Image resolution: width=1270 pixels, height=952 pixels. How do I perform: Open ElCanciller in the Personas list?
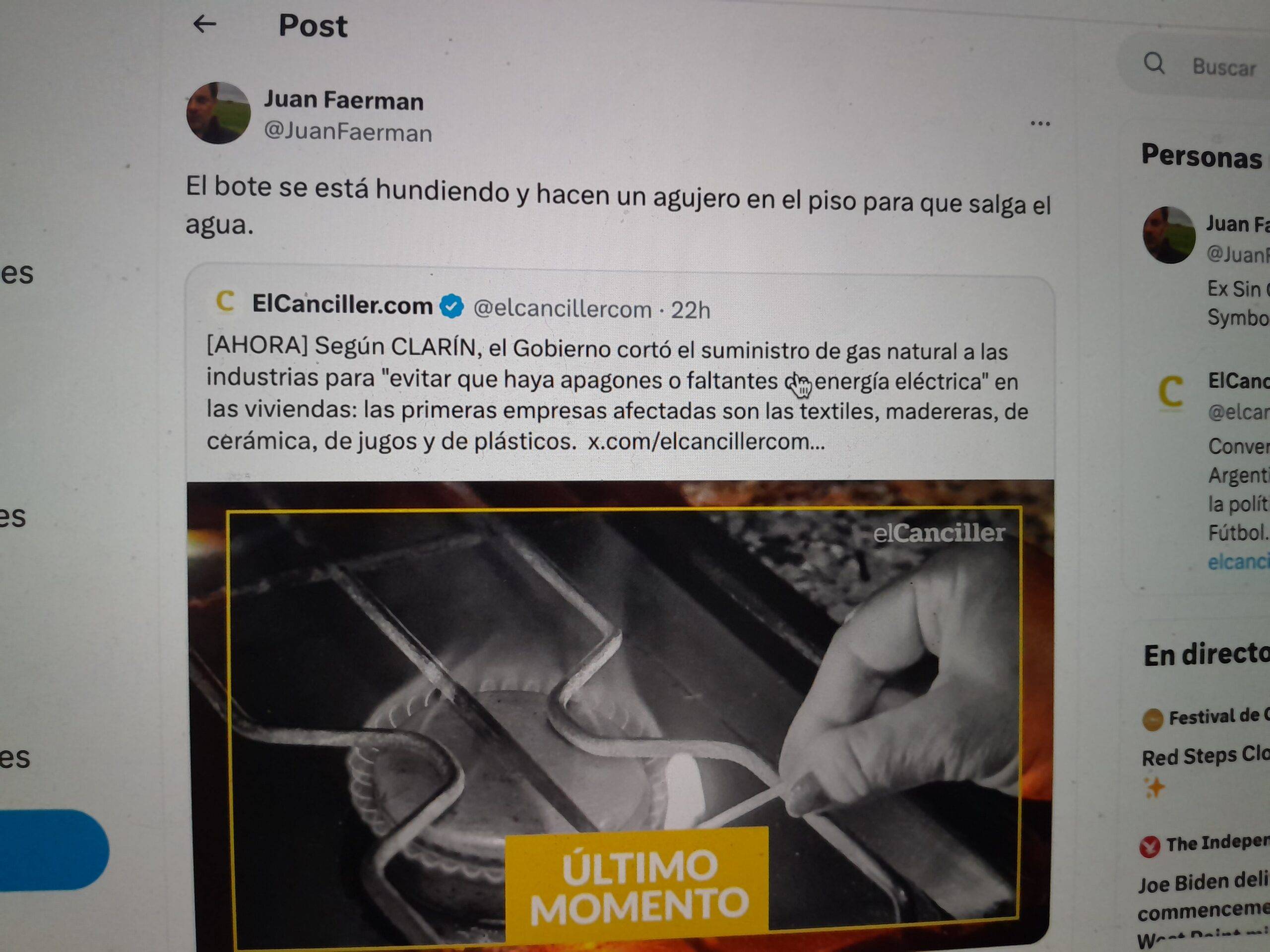(1237, 380)
